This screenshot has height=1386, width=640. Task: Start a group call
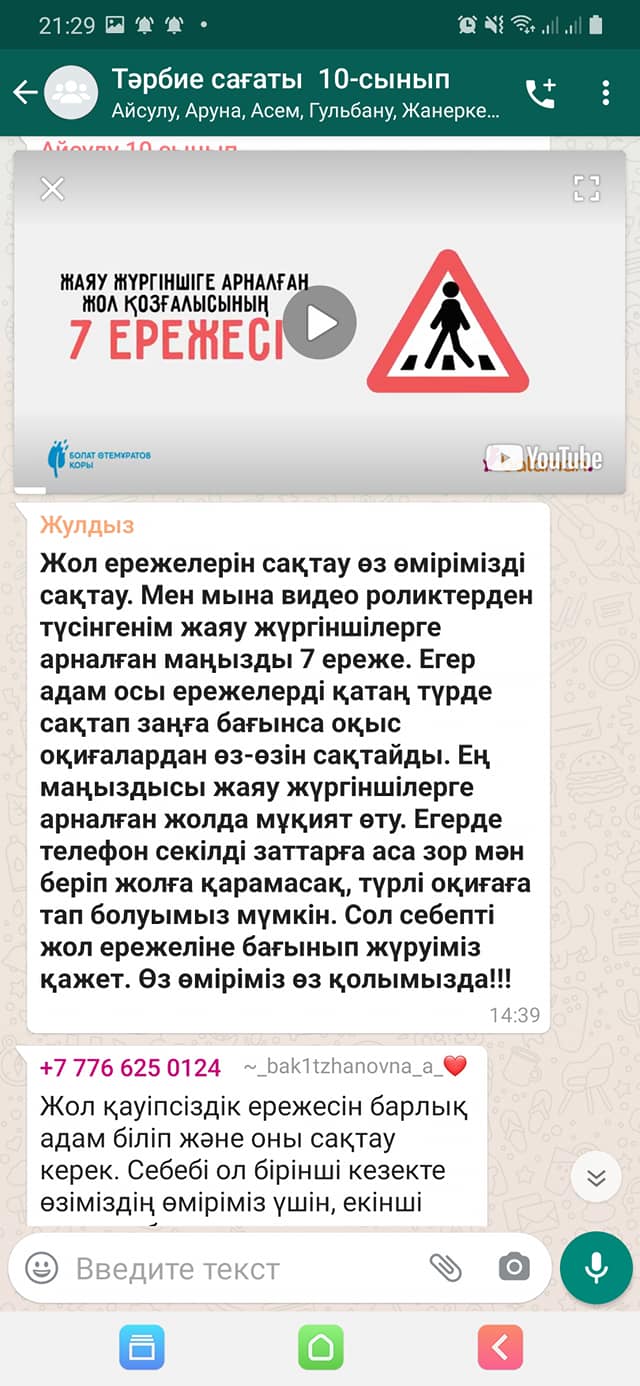pos(540,93)
